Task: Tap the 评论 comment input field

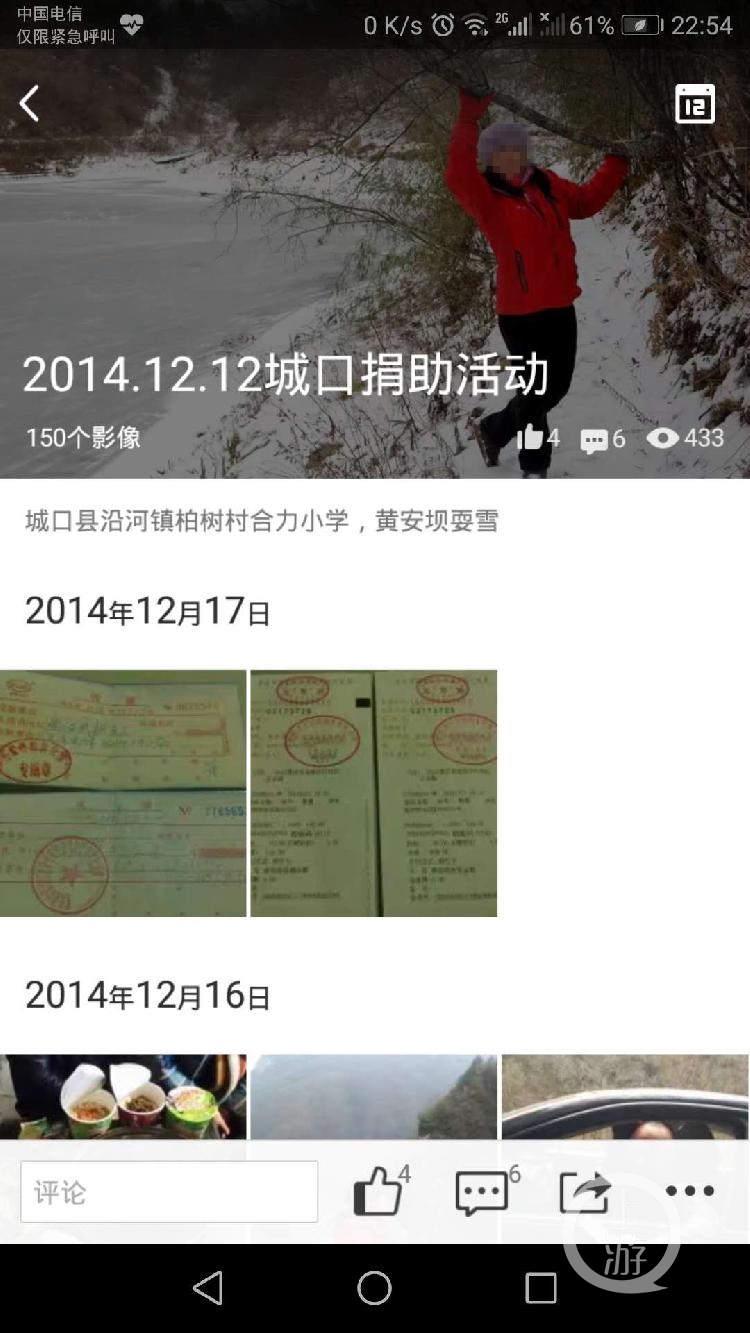Action: tap(169, 1192)
